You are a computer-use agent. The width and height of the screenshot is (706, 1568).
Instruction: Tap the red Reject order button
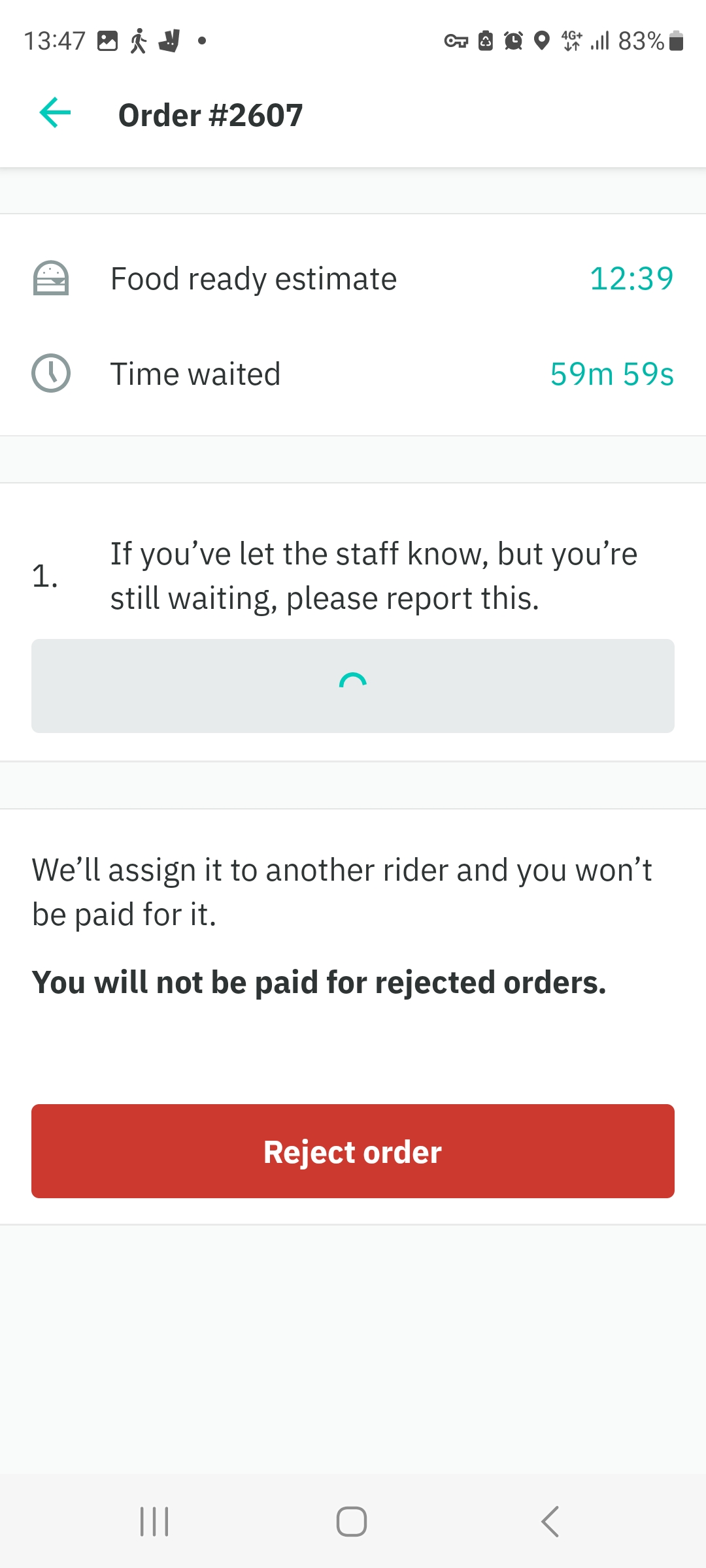[353, 1151]
